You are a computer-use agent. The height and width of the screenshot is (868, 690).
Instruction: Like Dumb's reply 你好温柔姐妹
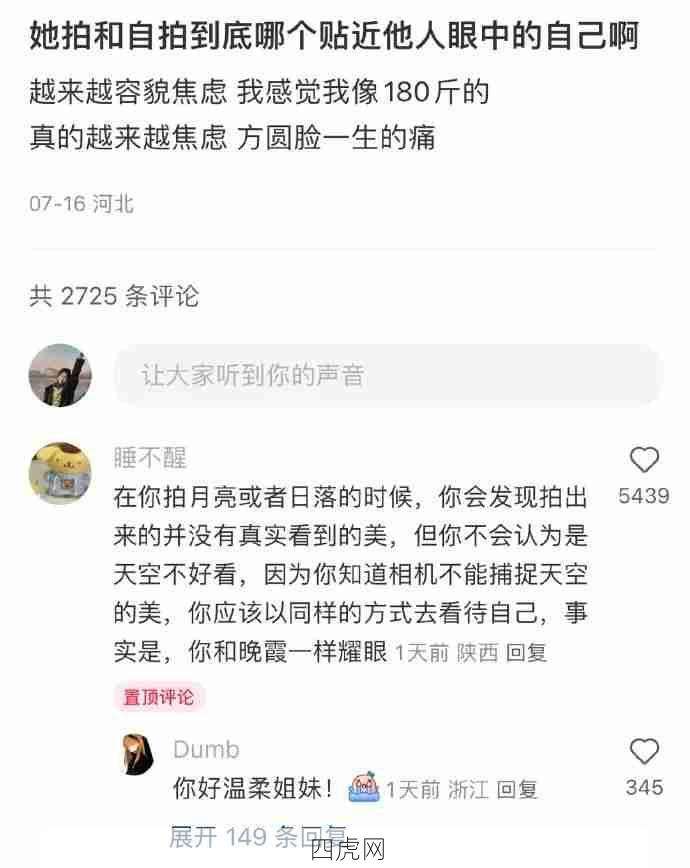(644, 752)
